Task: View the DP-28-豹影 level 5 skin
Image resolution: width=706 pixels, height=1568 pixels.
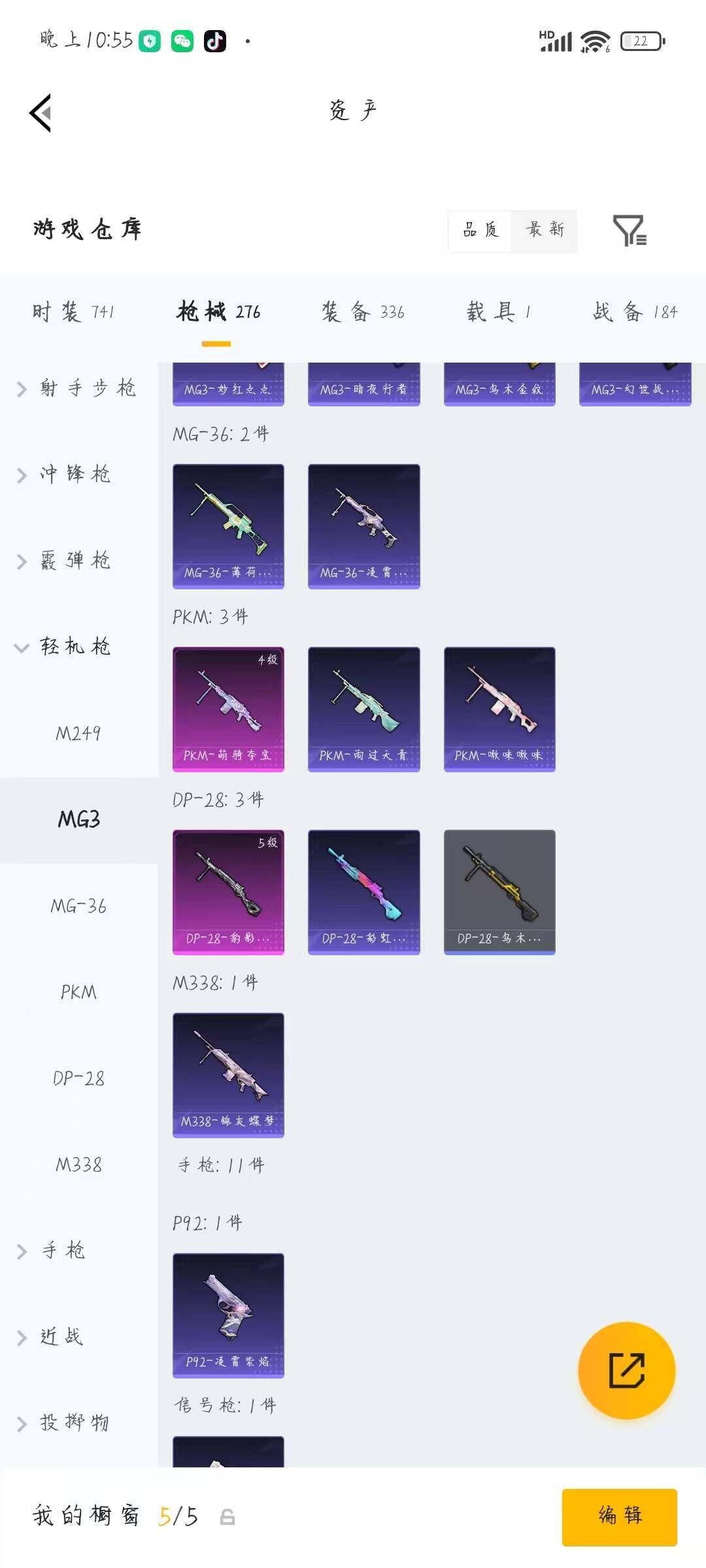Action: 228,892
